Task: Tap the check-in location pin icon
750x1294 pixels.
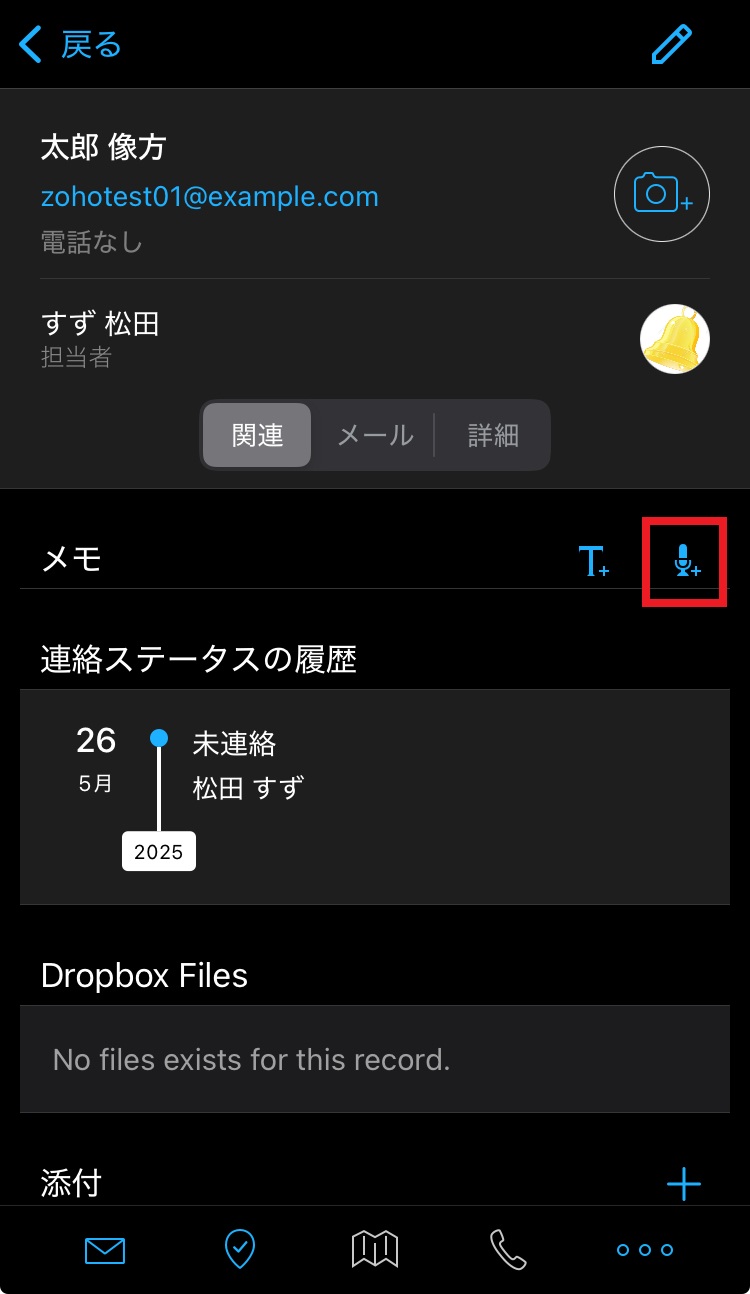Action: [240, 1250]
